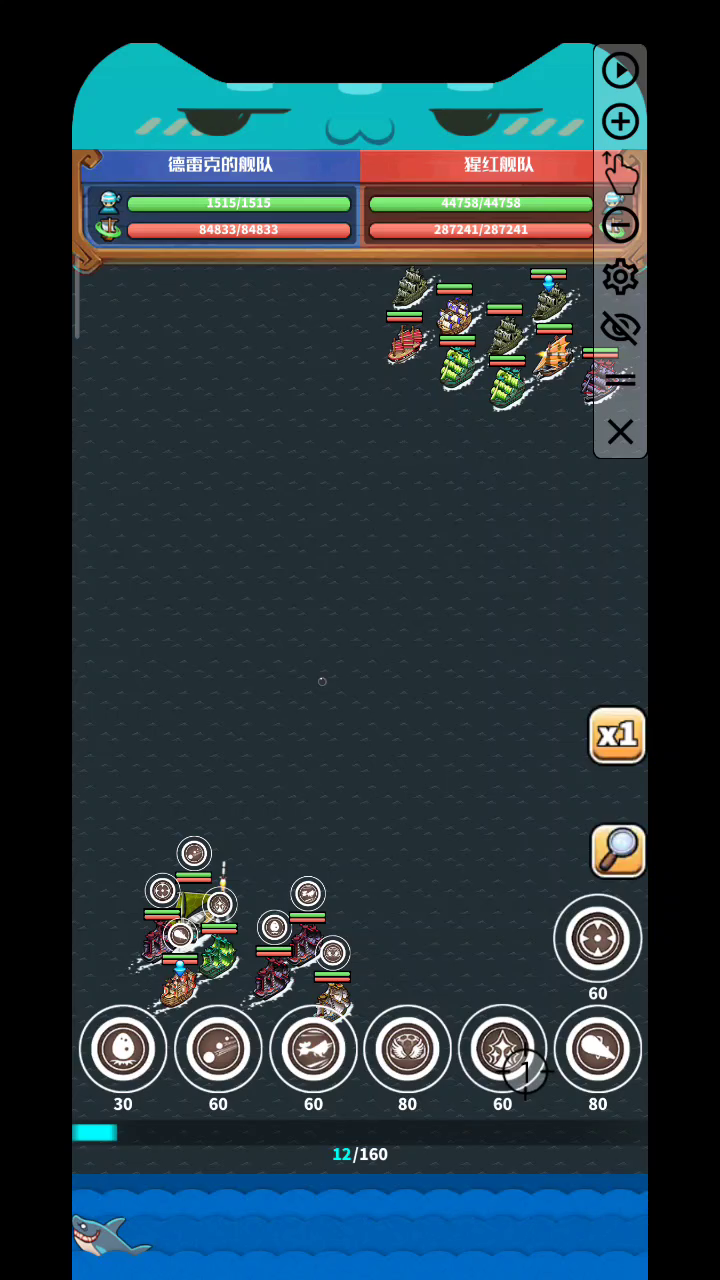
Task: Add a new tap target with plus icon
Action: [620, 122]
